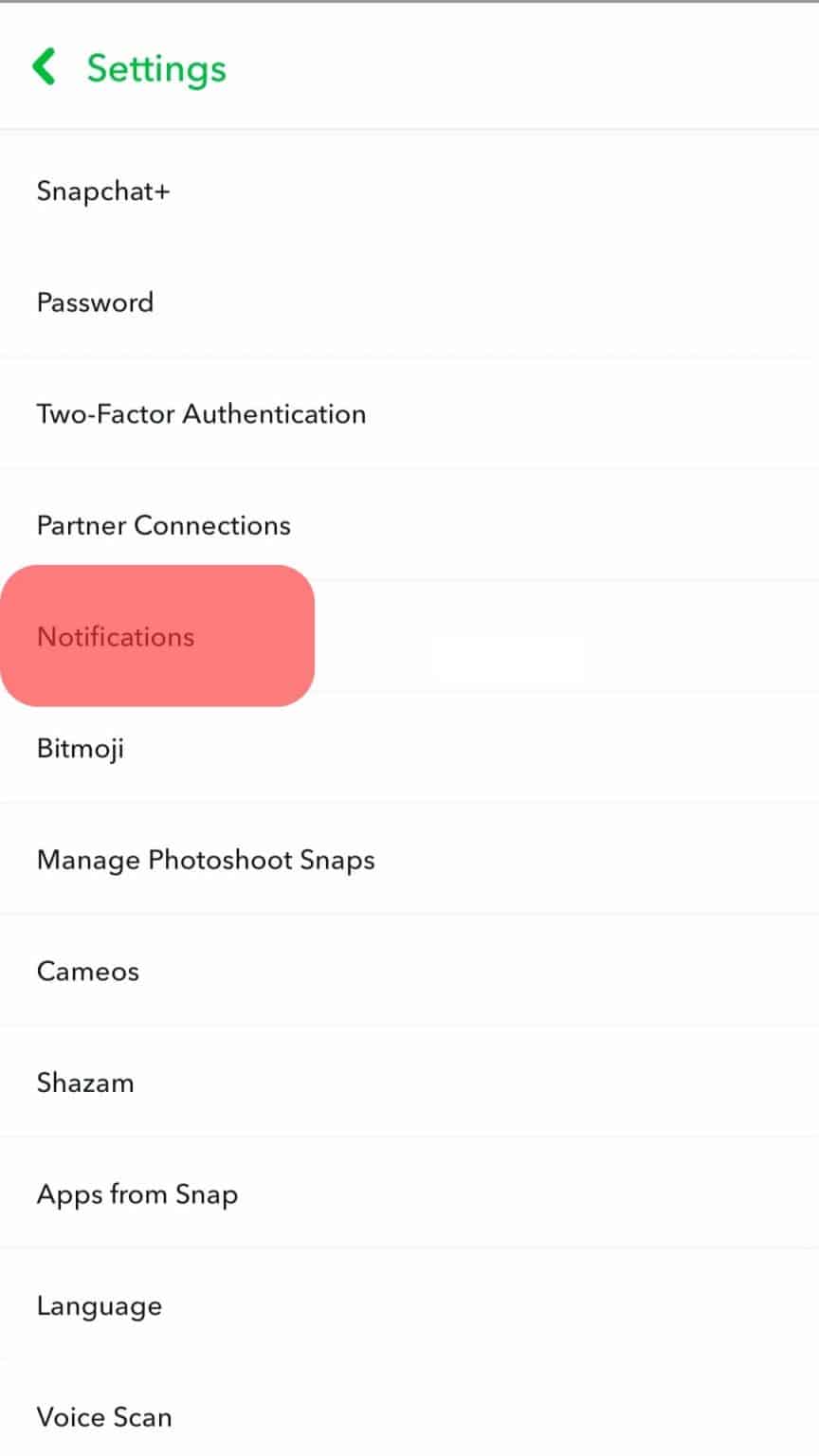The width and height of the screenshot is (819, 1456).
Task: Select Voice Scan option
Action: [x=104, y=1416]
